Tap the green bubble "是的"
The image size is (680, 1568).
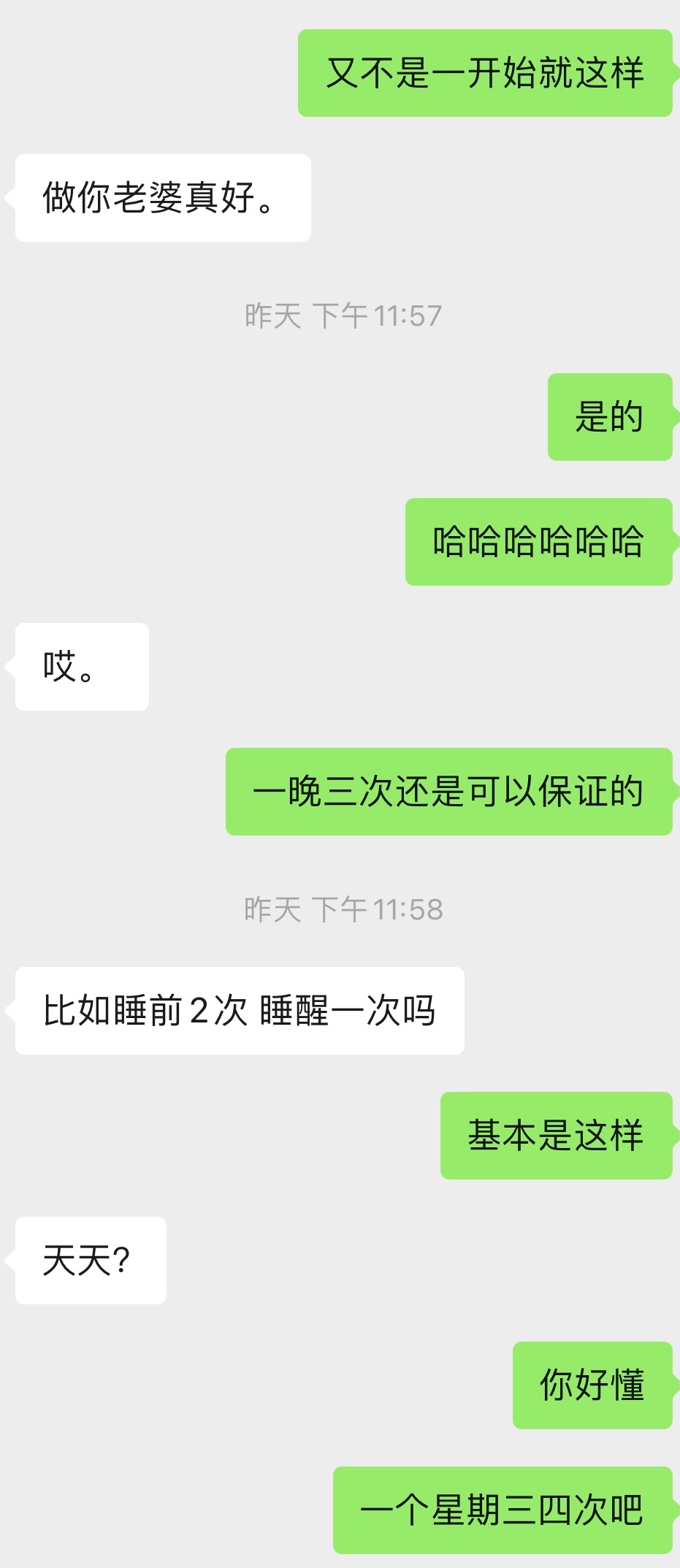(x=611, y=418)
